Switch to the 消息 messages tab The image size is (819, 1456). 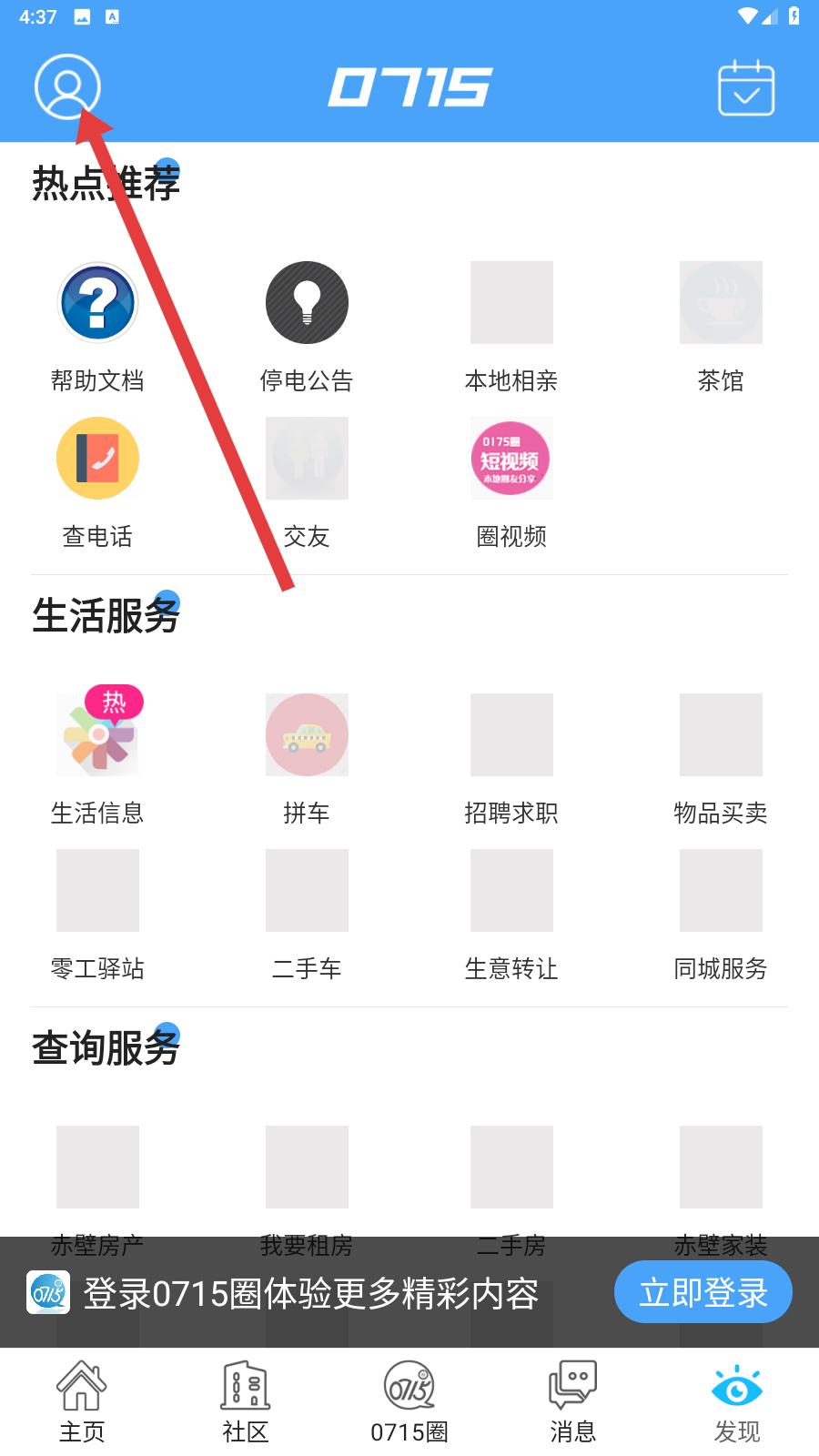[x=573, y=1402]
